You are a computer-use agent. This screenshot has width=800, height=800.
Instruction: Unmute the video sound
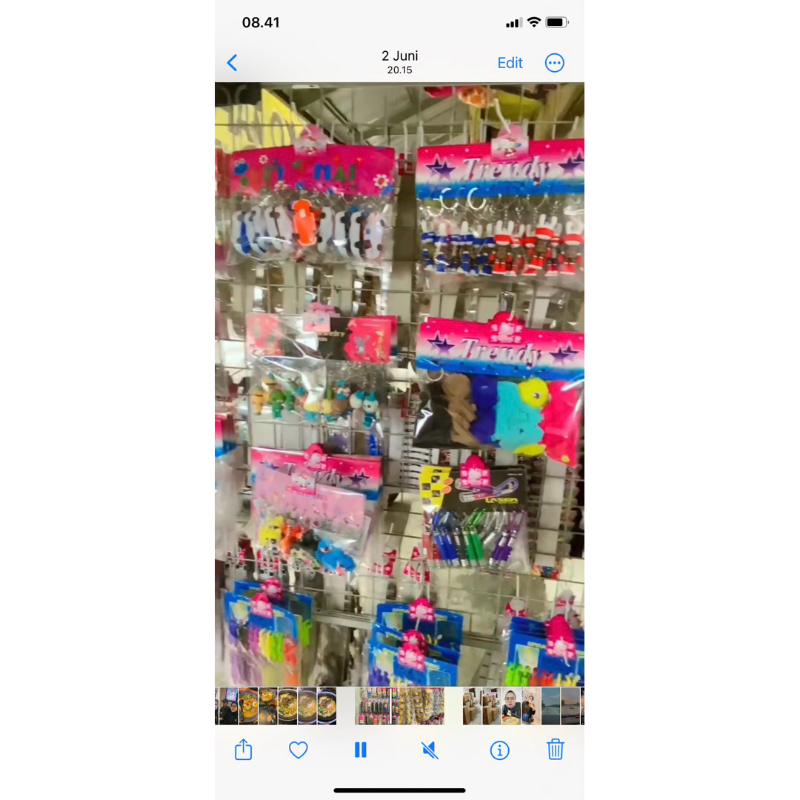[430, 749]
